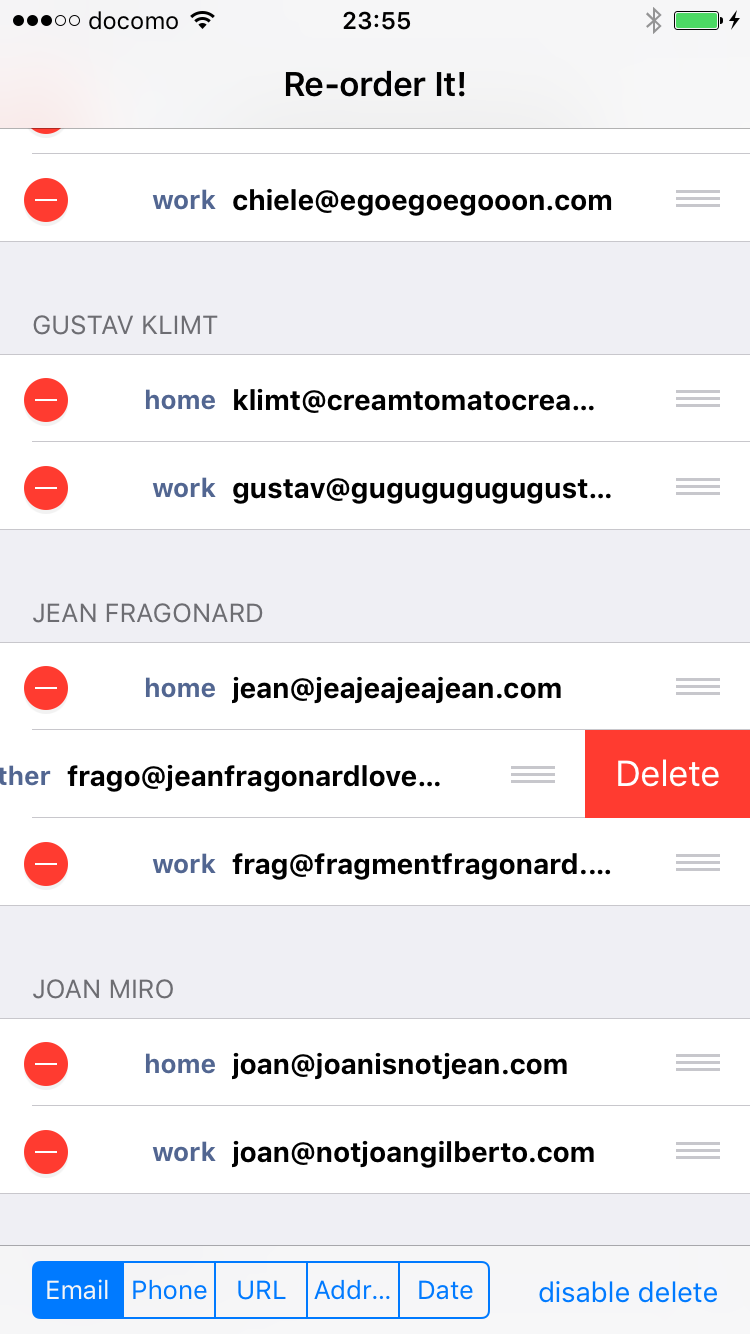Tap minus icon for frag@fragmentfragonard
The image size is (750, 1334).
[46, 864]
